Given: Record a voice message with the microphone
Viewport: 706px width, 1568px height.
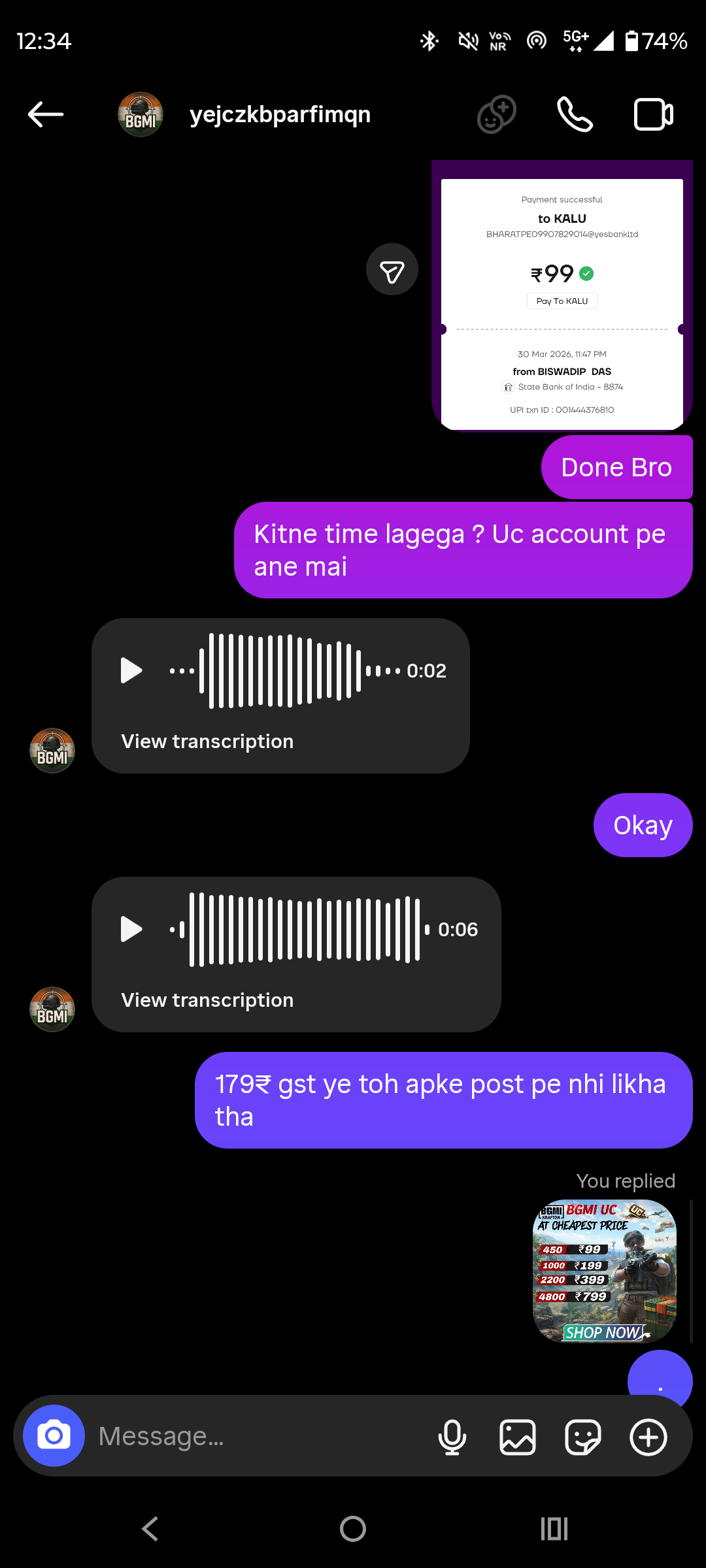Looking at the screenshot, I should click(452, 1437).
